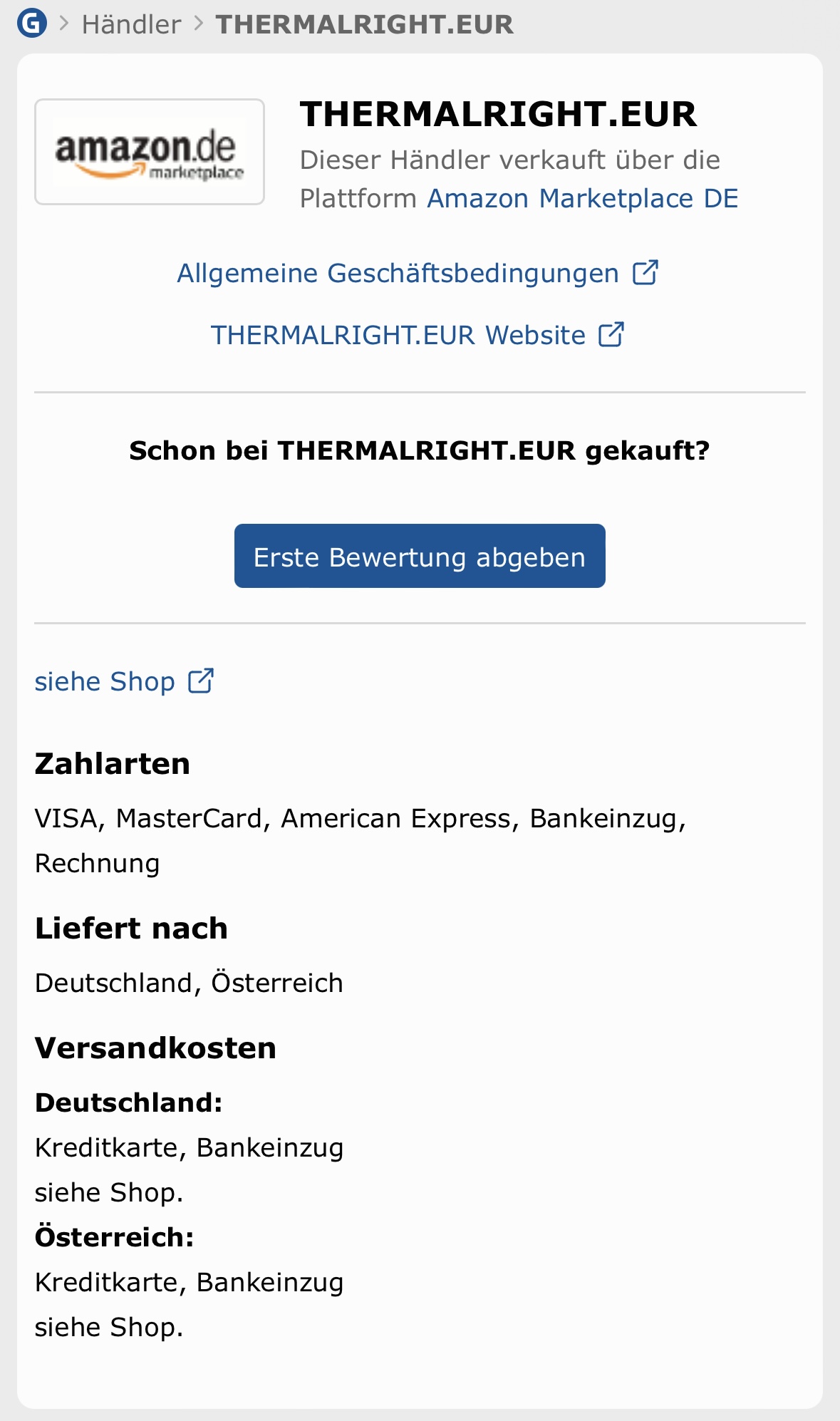Image resolution: width=840 pixels, height=1421 pixels.
Task: Tap Erste Bewertung abgeben button
Action: (420, 556)
